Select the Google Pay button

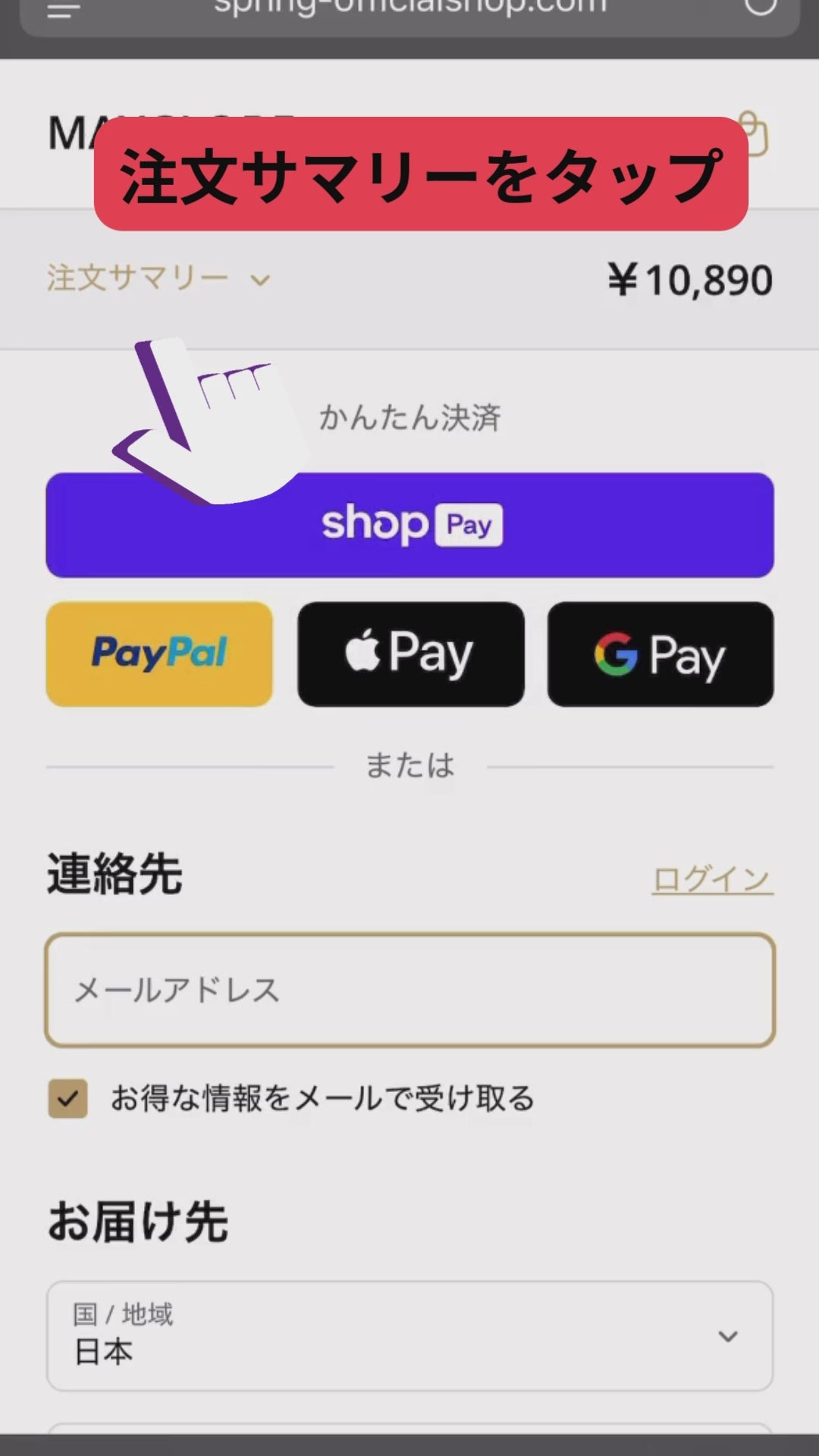[660, 654]
